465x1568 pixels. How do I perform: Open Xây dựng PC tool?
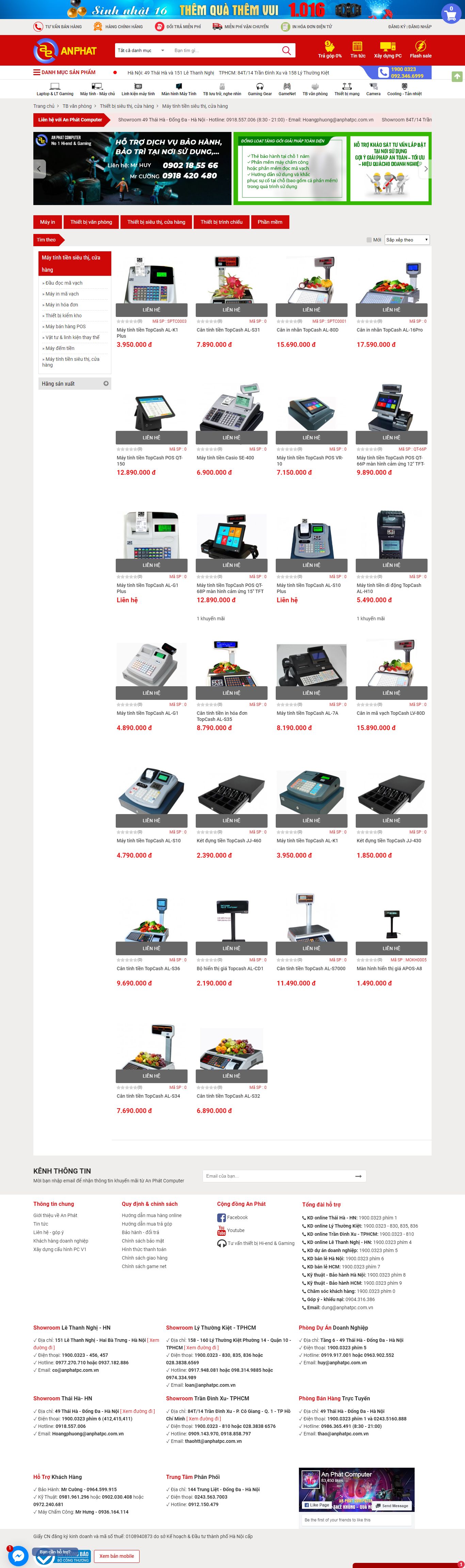(388, 49)
